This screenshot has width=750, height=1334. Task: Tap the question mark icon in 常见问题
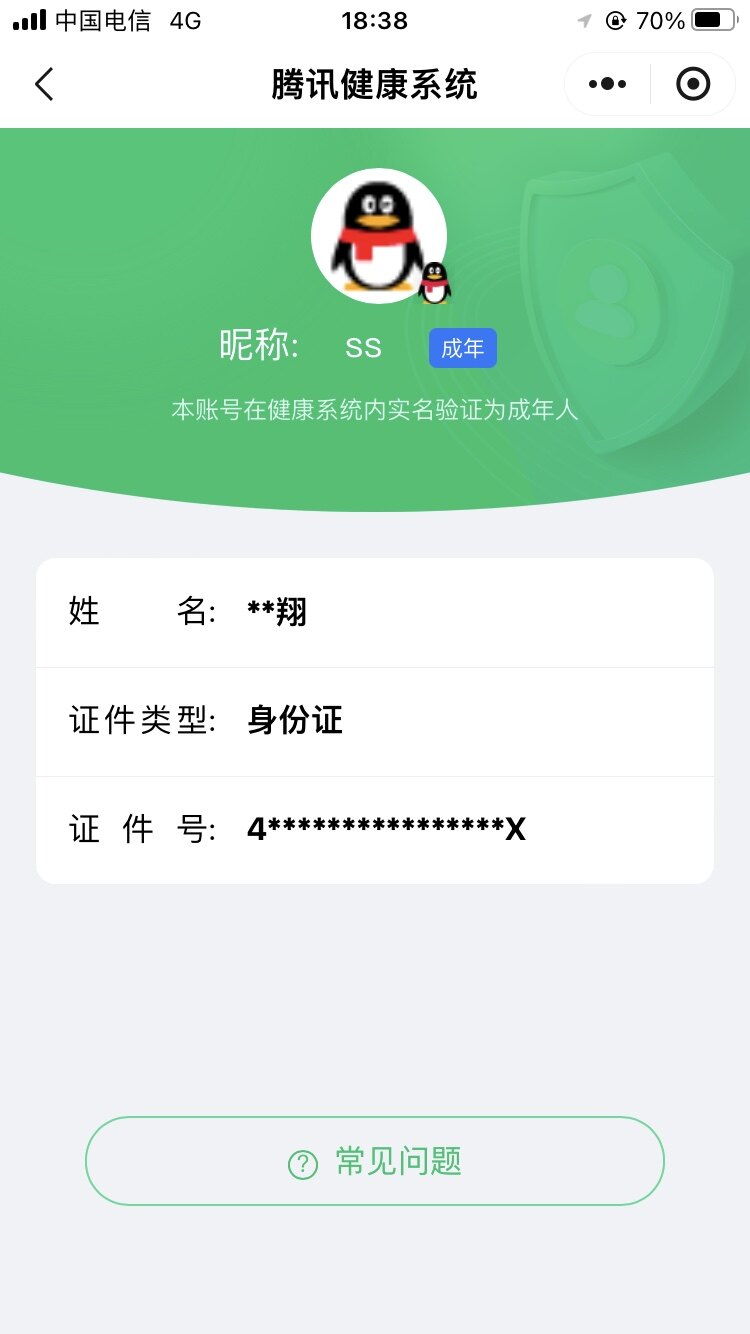click(x=302, y=1161)
